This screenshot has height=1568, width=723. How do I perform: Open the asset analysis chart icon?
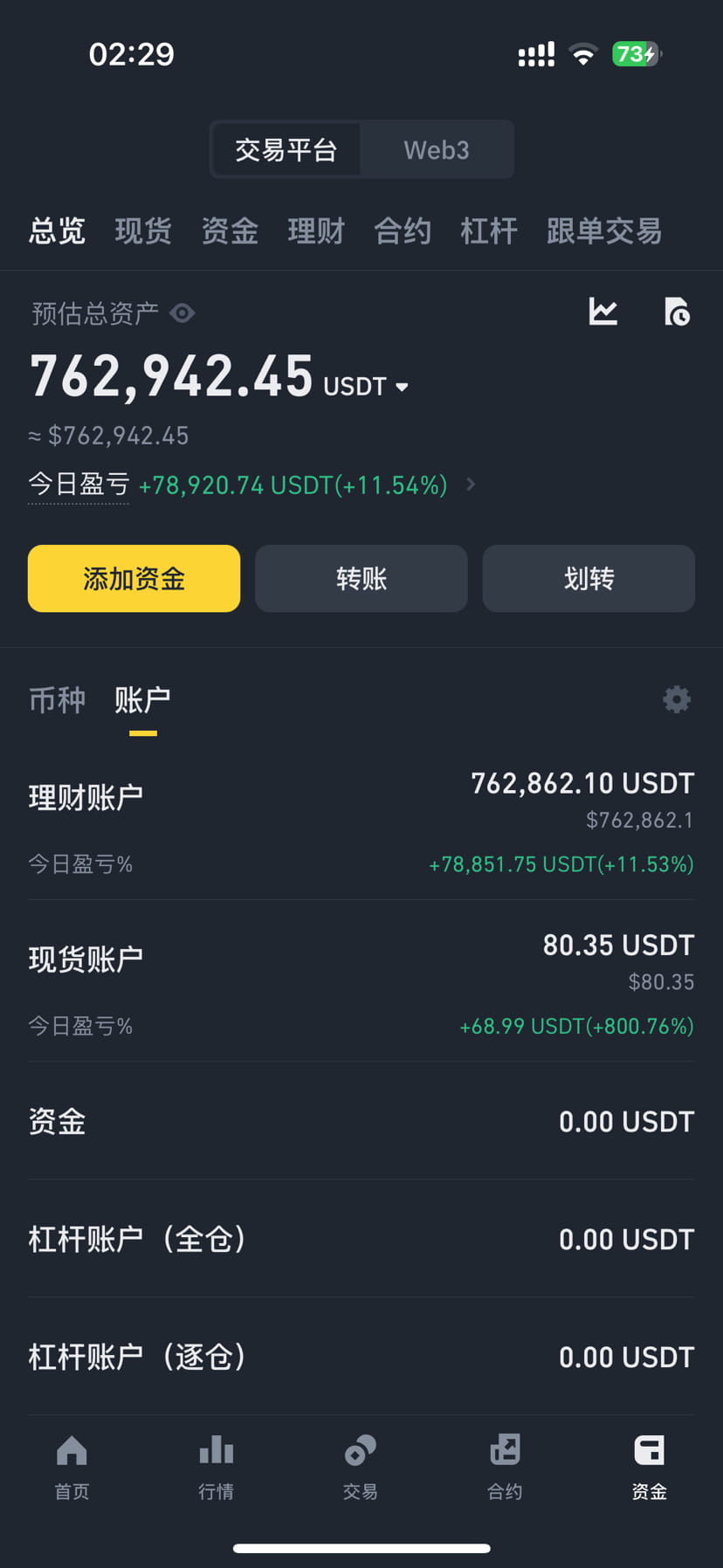point(603,312)
